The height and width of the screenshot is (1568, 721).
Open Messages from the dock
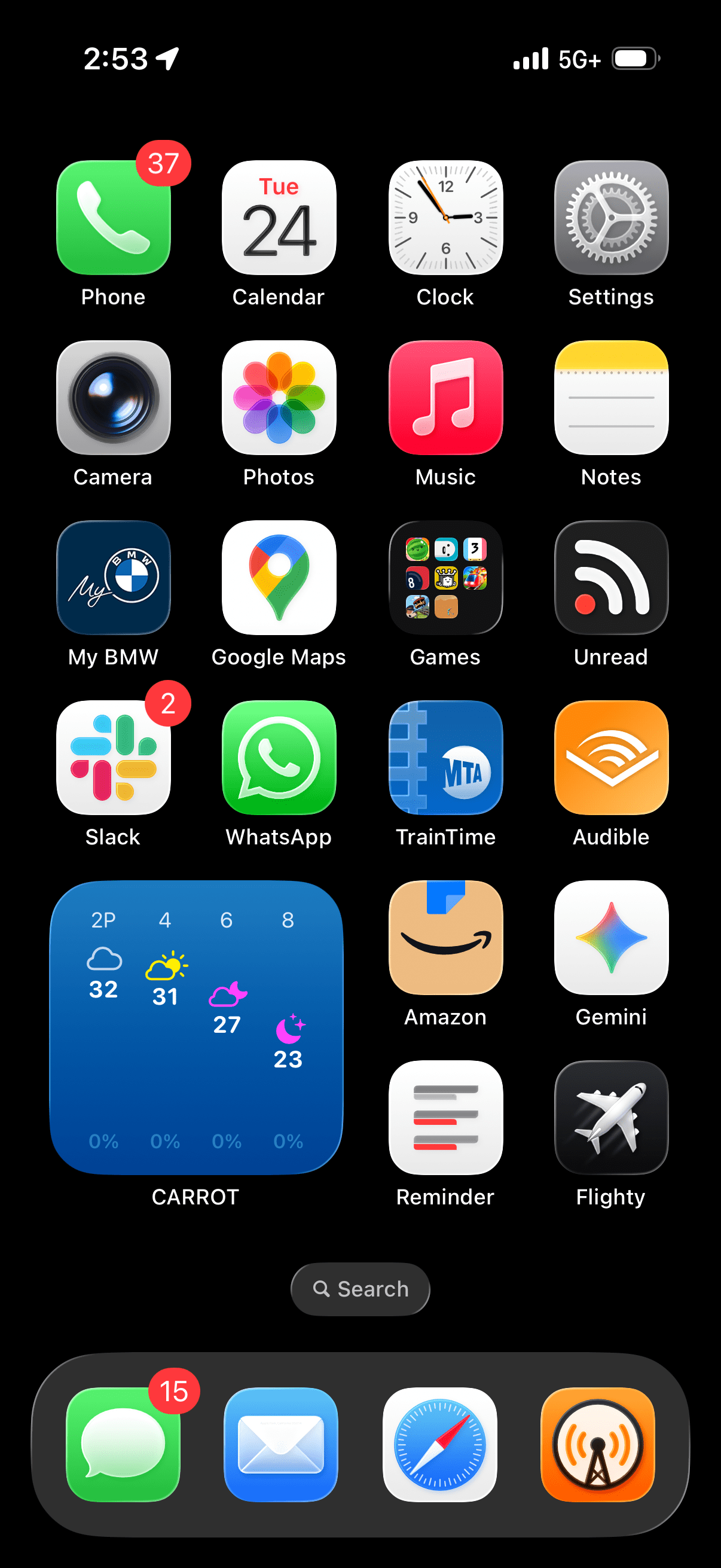click(123, 1444)
